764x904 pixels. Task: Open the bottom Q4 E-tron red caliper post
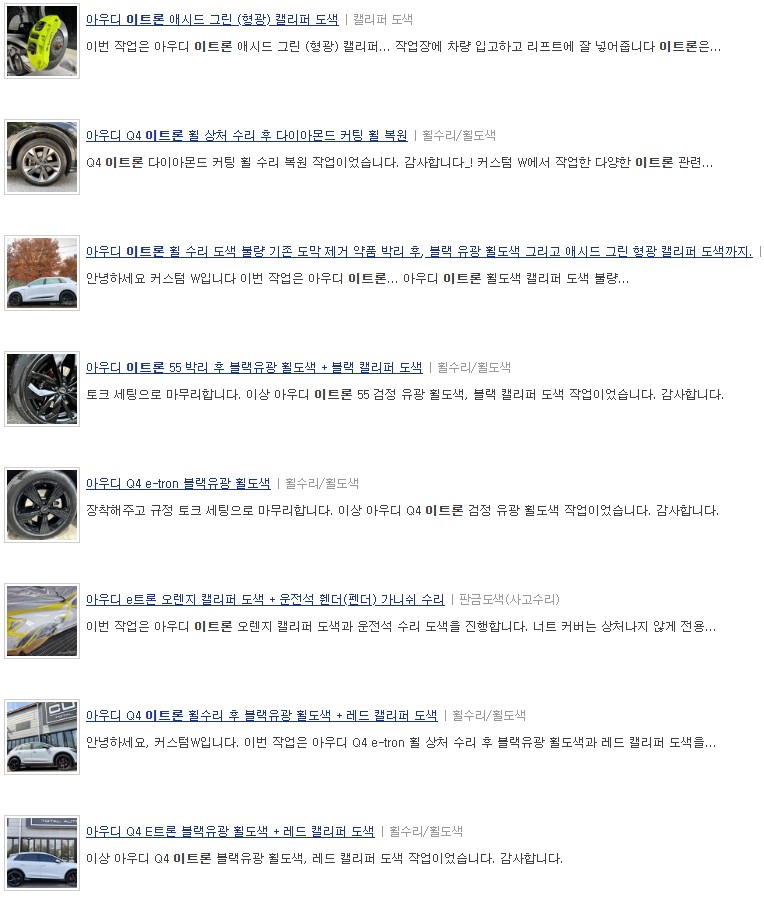coord(231,830)
